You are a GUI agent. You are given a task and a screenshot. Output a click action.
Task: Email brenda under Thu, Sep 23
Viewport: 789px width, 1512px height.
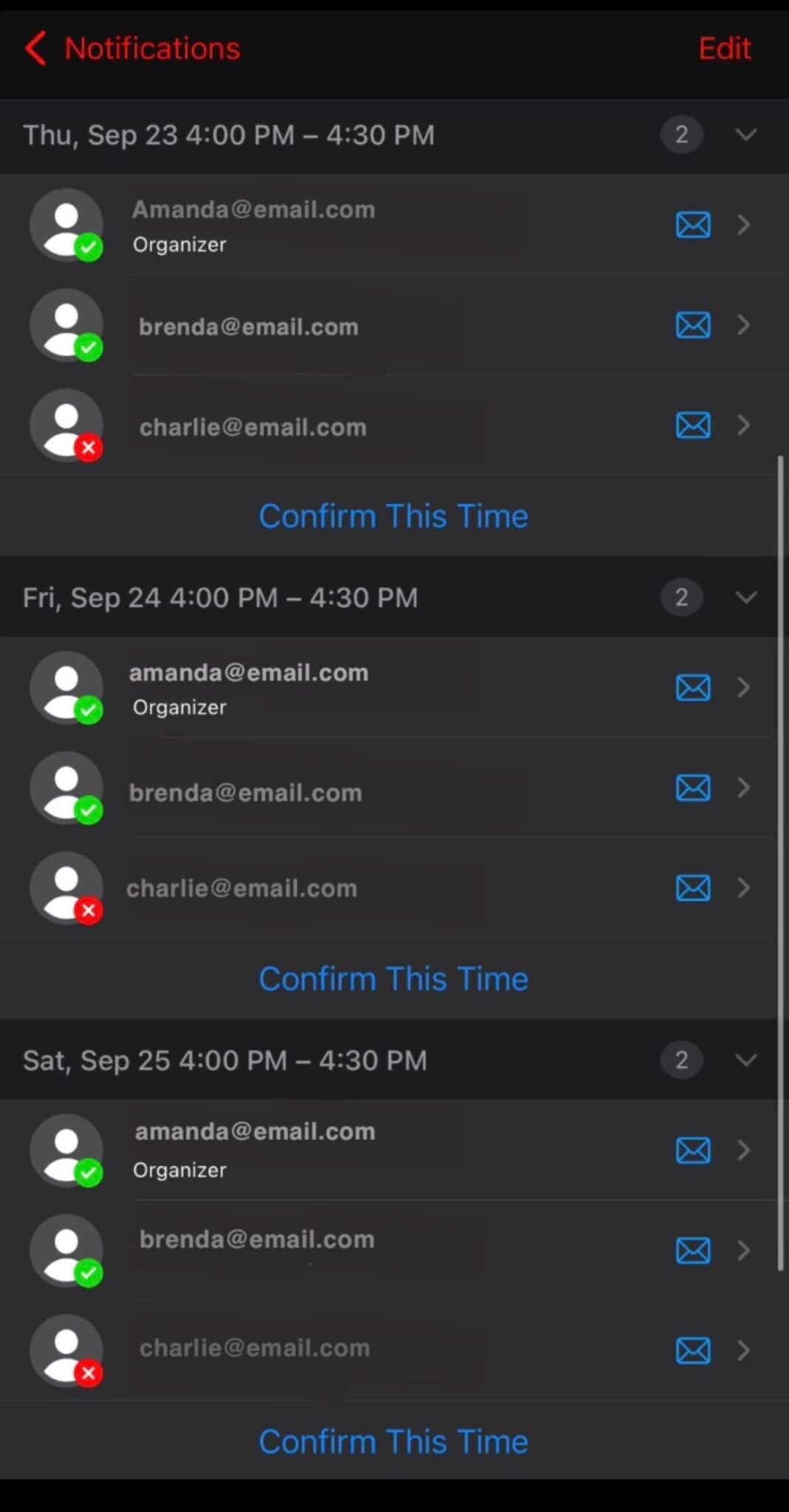click(x=693, y=325)
